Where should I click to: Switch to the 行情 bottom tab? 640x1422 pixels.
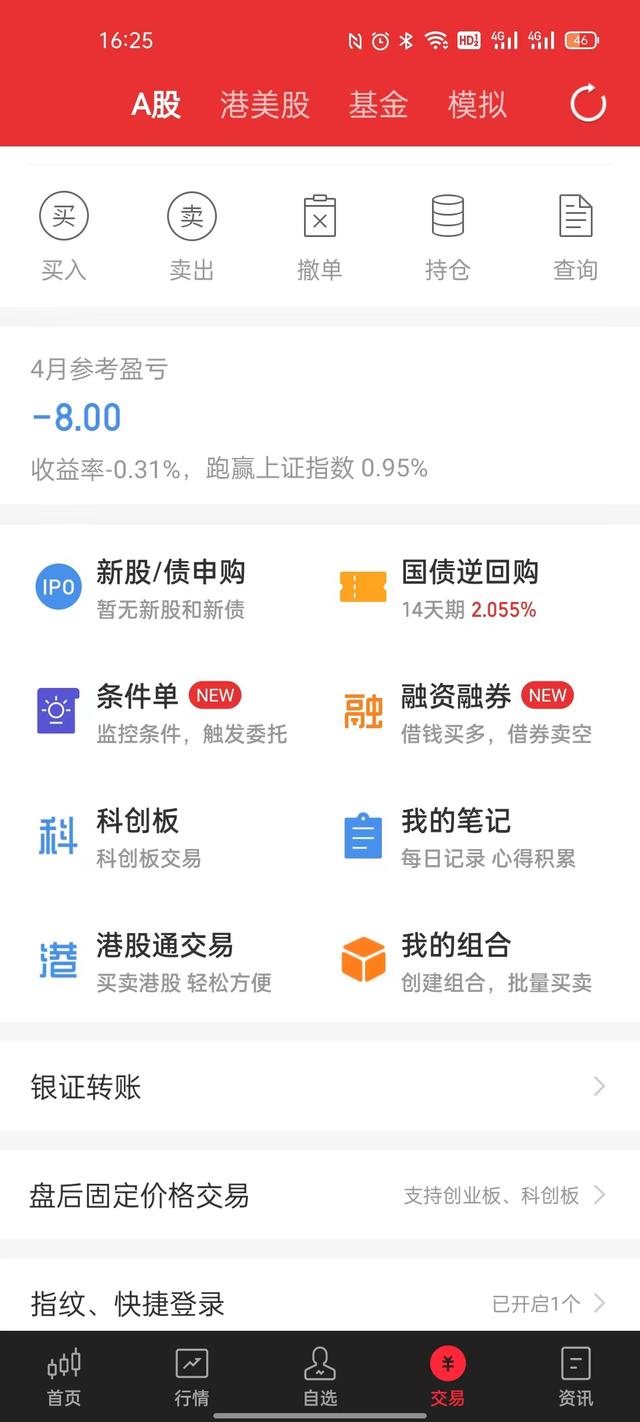[192, 1376]
